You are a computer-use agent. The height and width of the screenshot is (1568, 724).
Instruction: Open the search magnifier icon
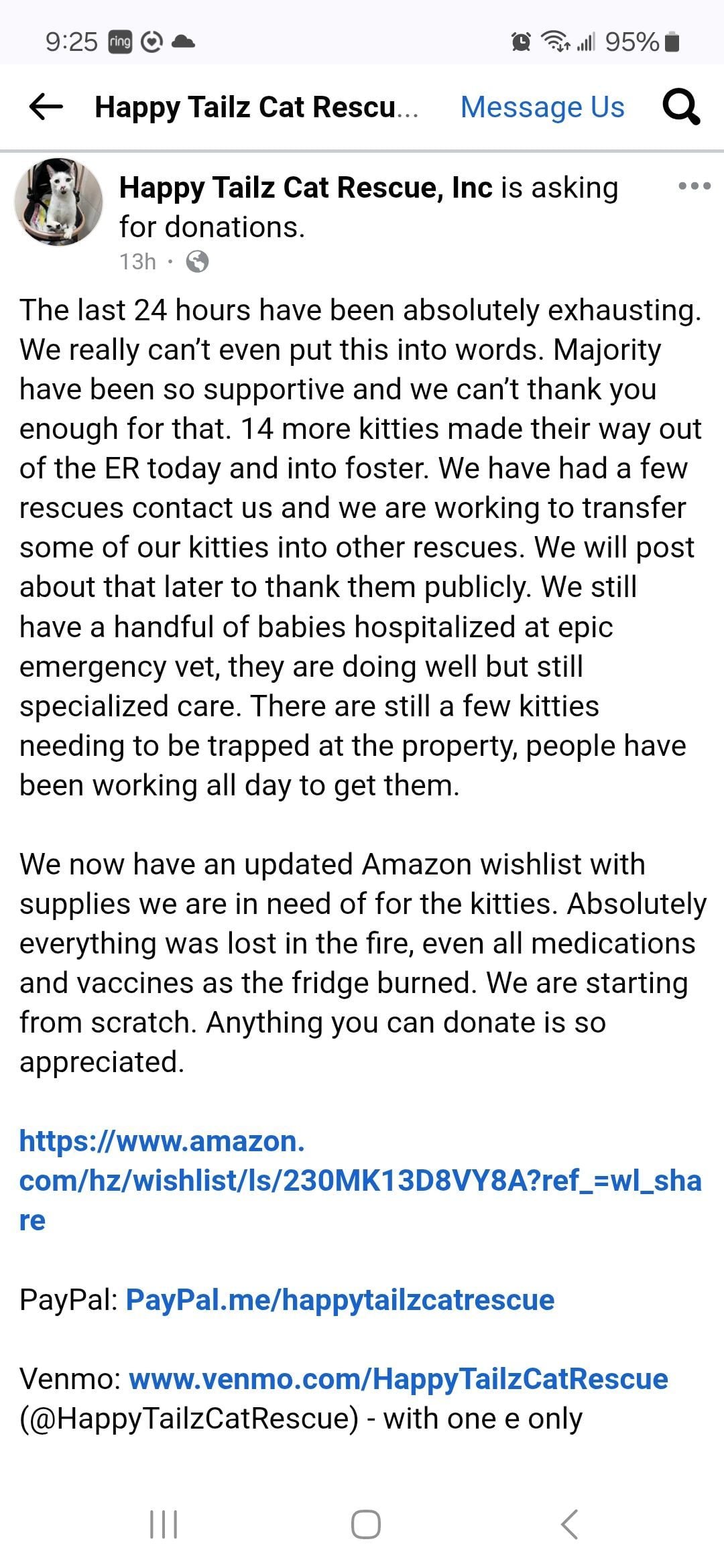[681, 107]
